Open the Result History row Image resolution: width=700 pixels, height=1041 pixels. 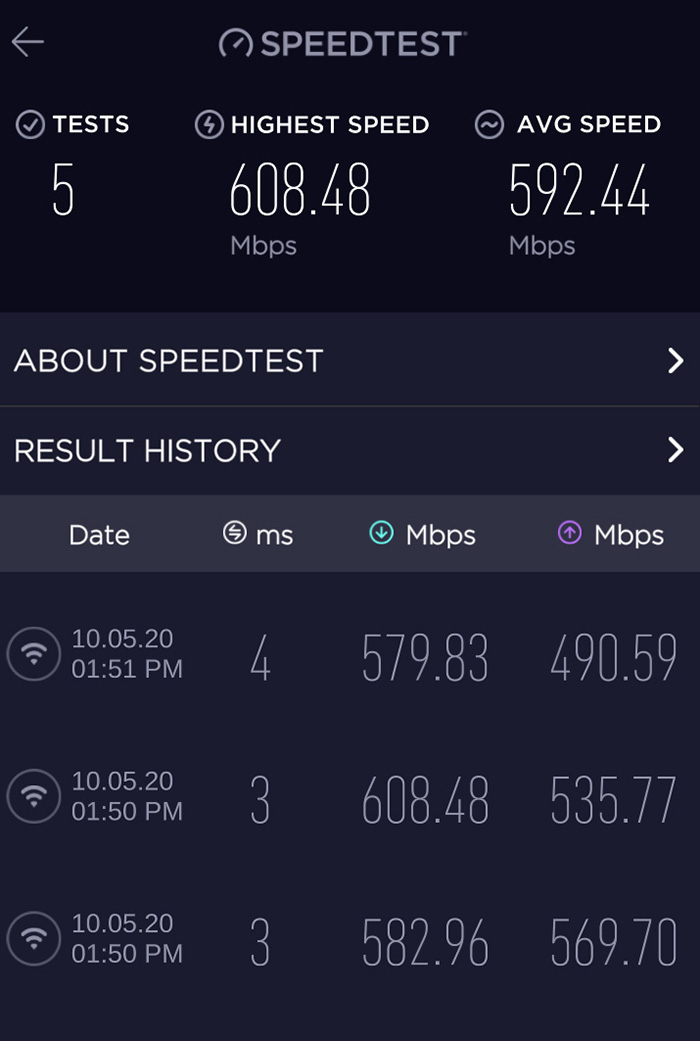coord(349,451)
